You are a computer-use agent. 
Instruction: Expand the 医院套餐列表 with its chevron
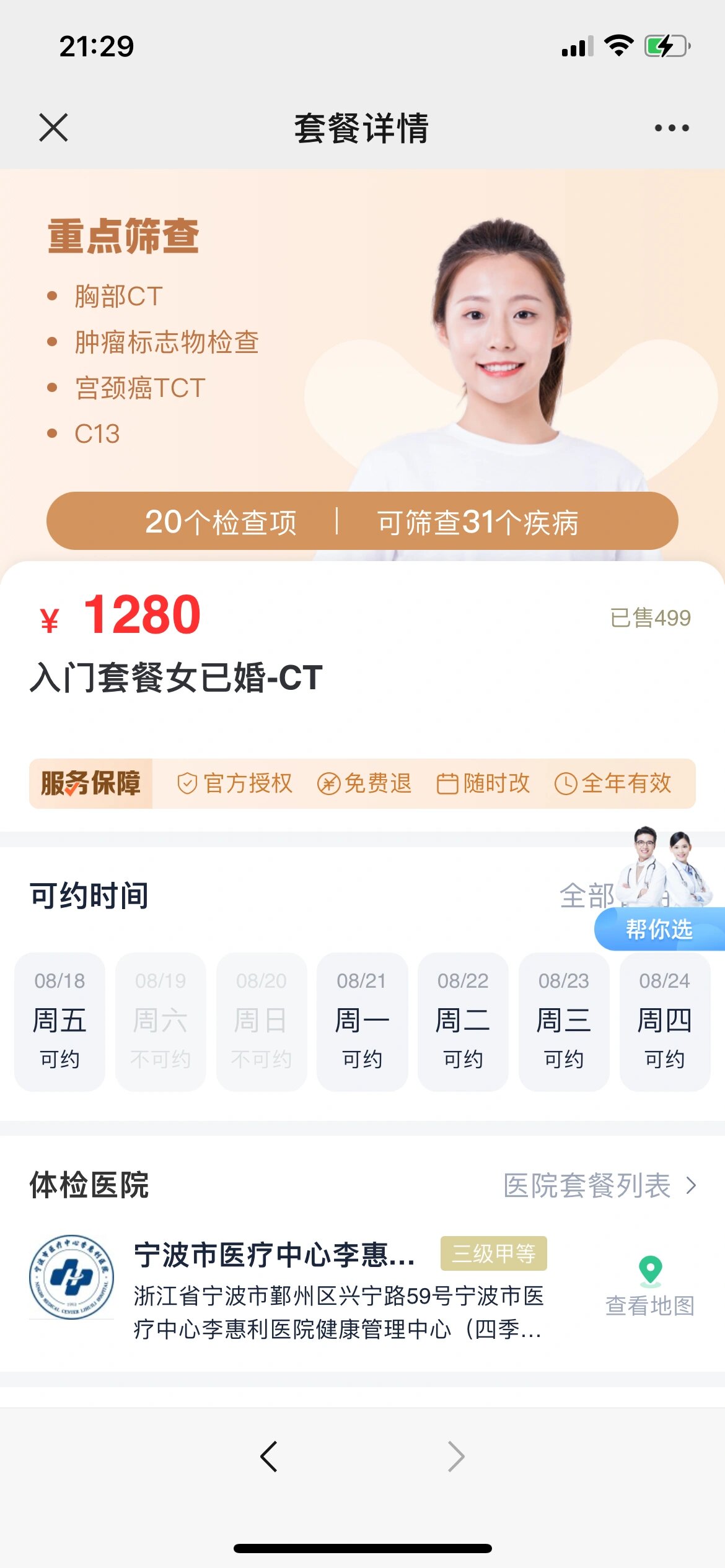(600, 1184)
